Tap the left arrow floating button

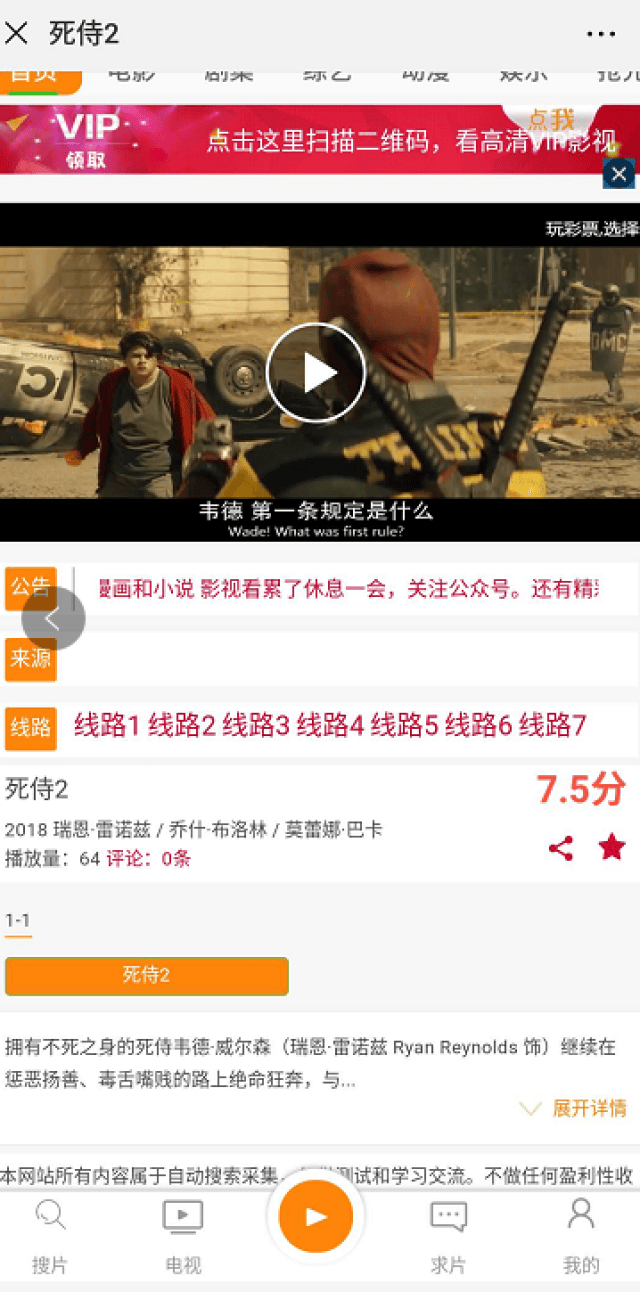[x=52, y=619]
